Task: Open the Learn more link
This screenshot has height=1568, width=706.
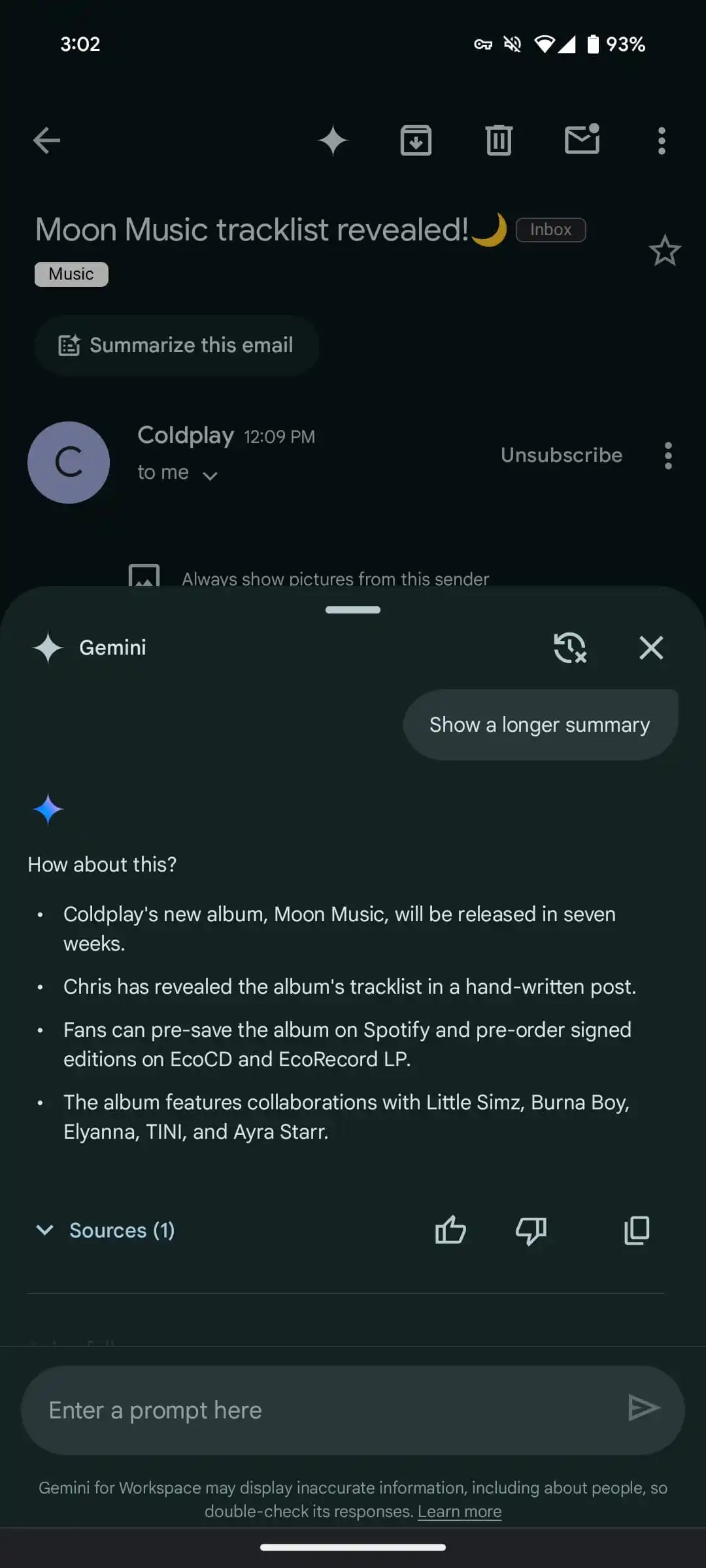Action: (460, 1511)
